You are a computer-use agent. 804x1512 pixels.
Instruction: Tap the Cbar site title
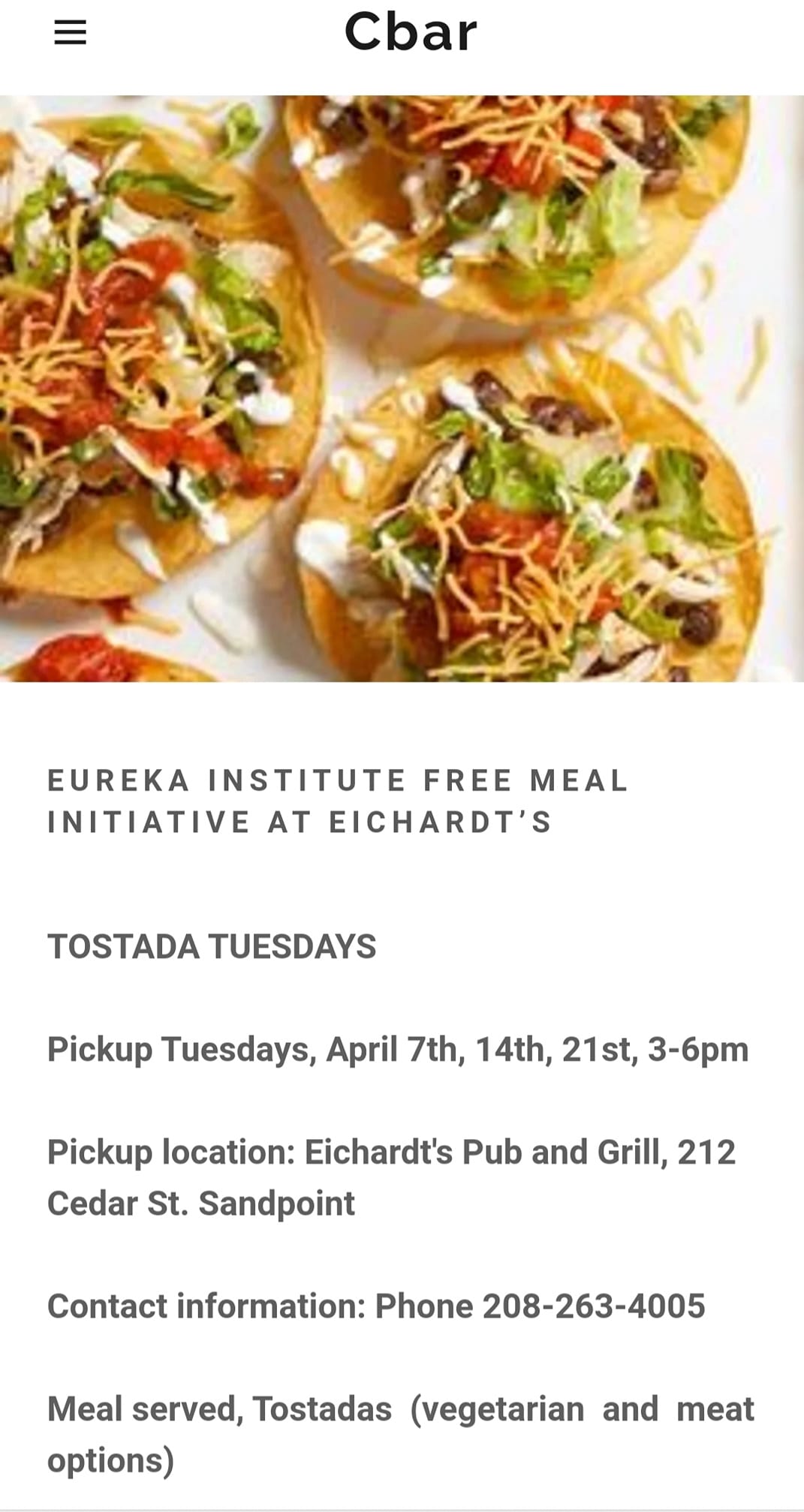point(410,32)
